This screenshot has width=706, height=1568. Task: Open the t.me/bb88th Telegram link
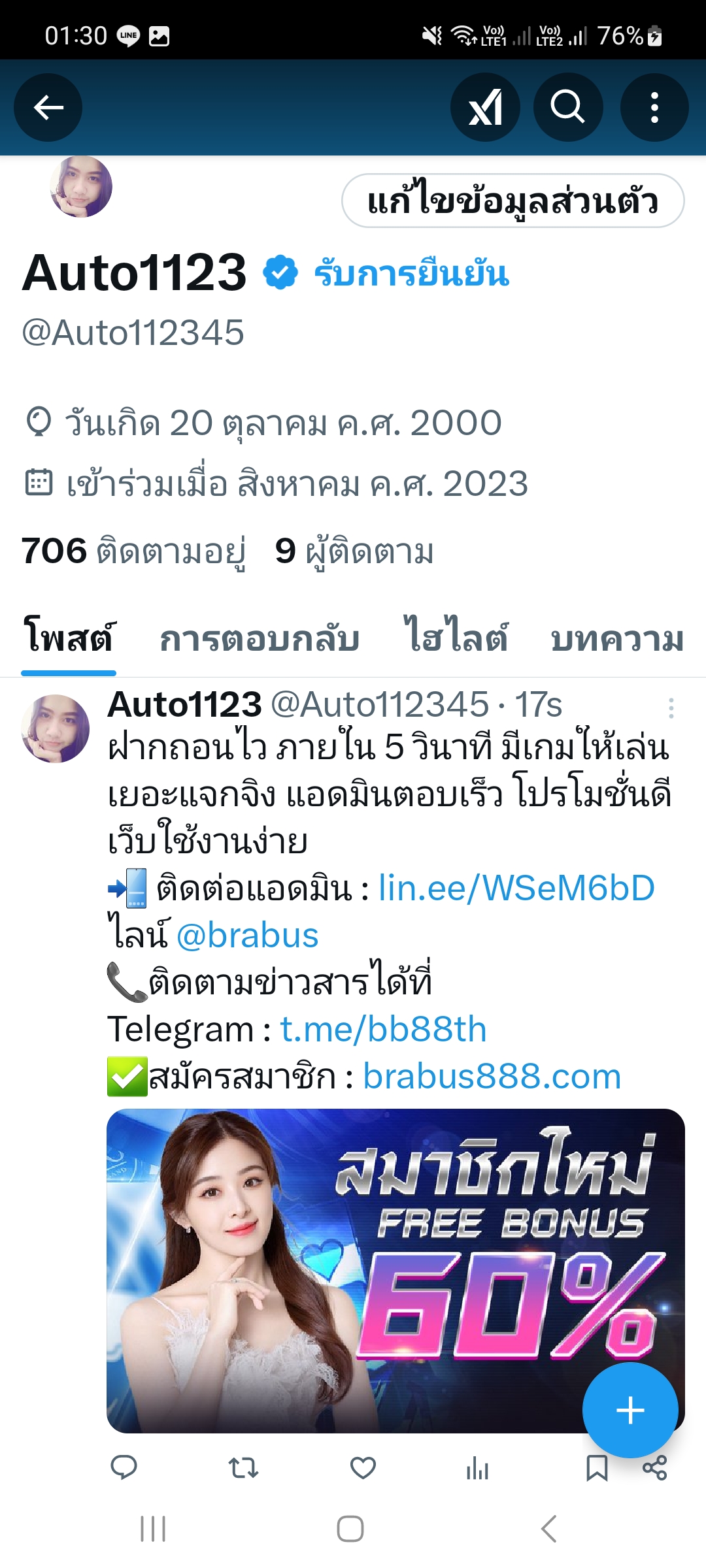[383, 1029]
